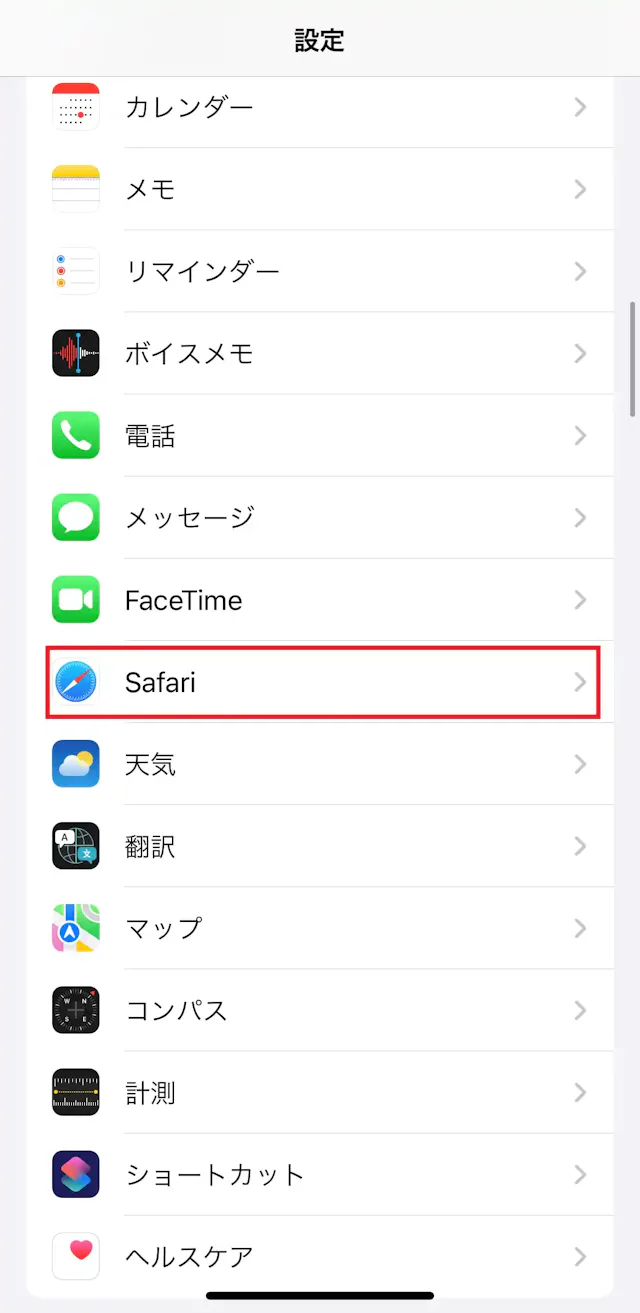The height and width of the screenshot is (1313, 640).
Task: Open ボイスメモ settings
Action: pyautogui.click(x=320, y=353)
